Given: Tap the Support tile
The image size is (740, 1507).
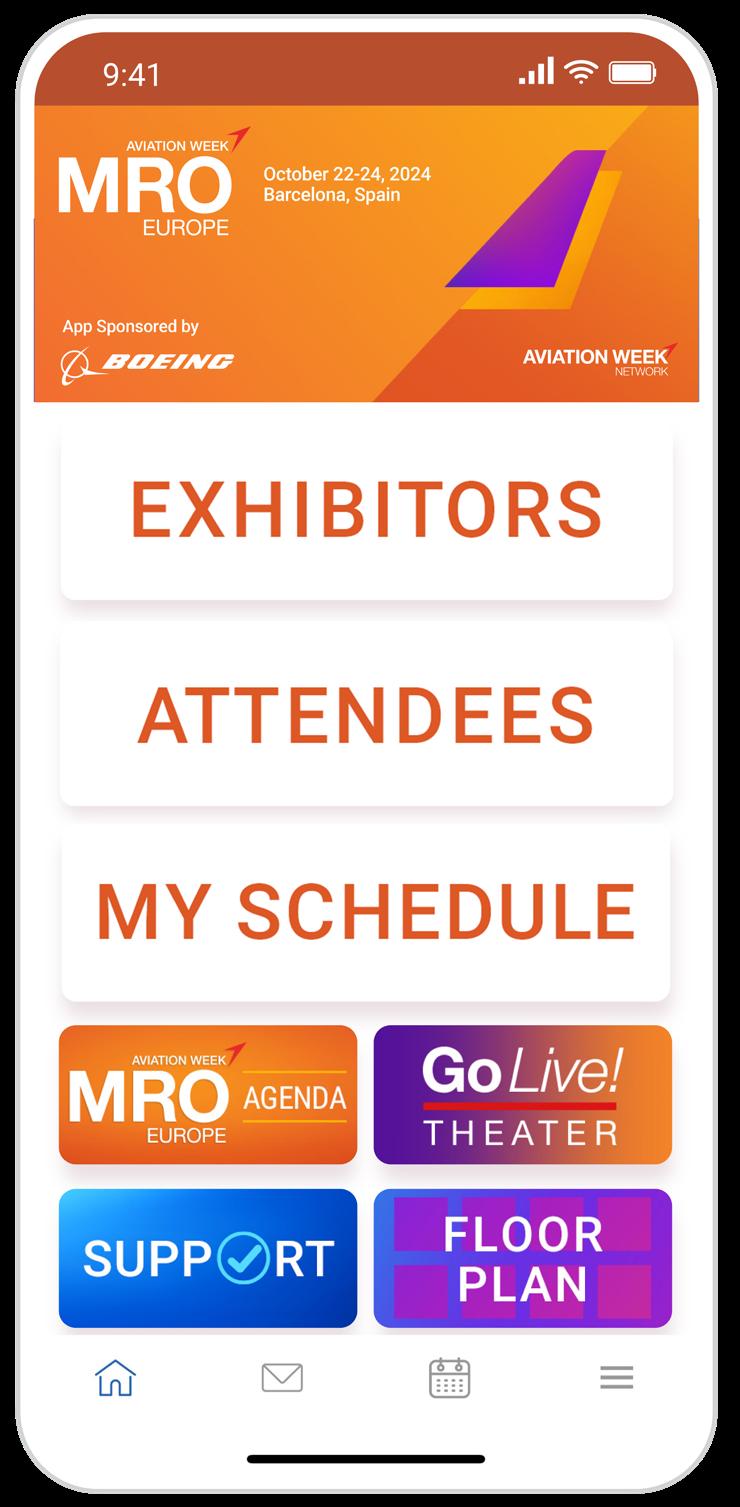Looking at the screenshot, I should coord(208,1258).
